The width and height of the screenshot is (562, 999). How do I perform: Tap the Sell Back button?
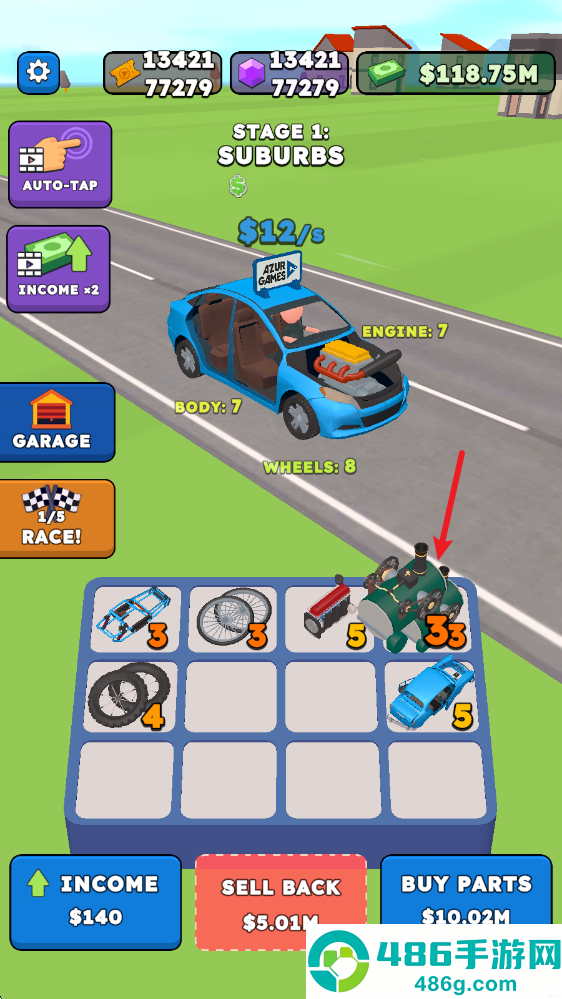click(281, 903)
